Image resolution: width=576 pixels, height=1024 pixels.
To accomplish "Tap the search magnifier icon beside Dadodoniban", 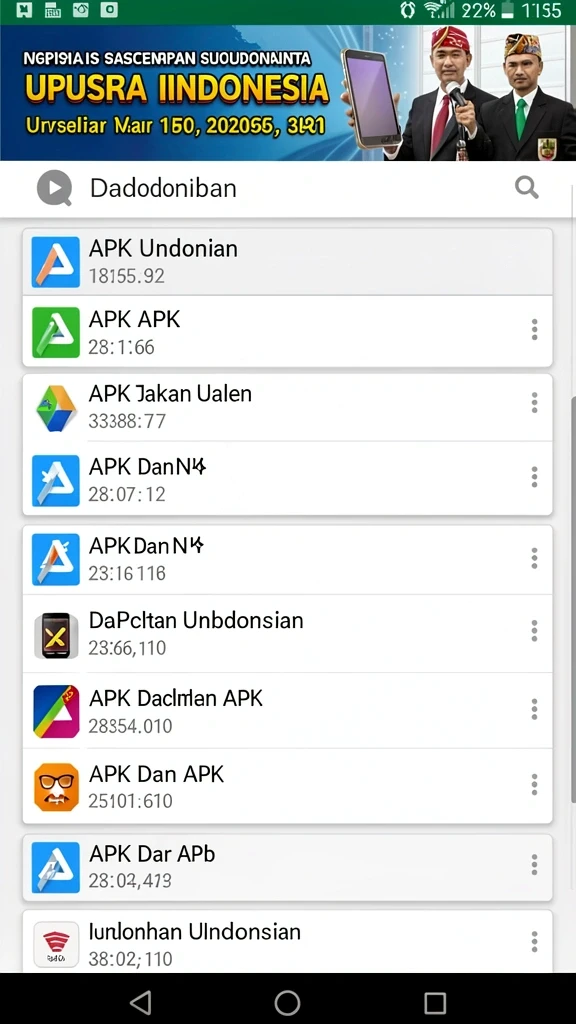I will tap(526, 188).
